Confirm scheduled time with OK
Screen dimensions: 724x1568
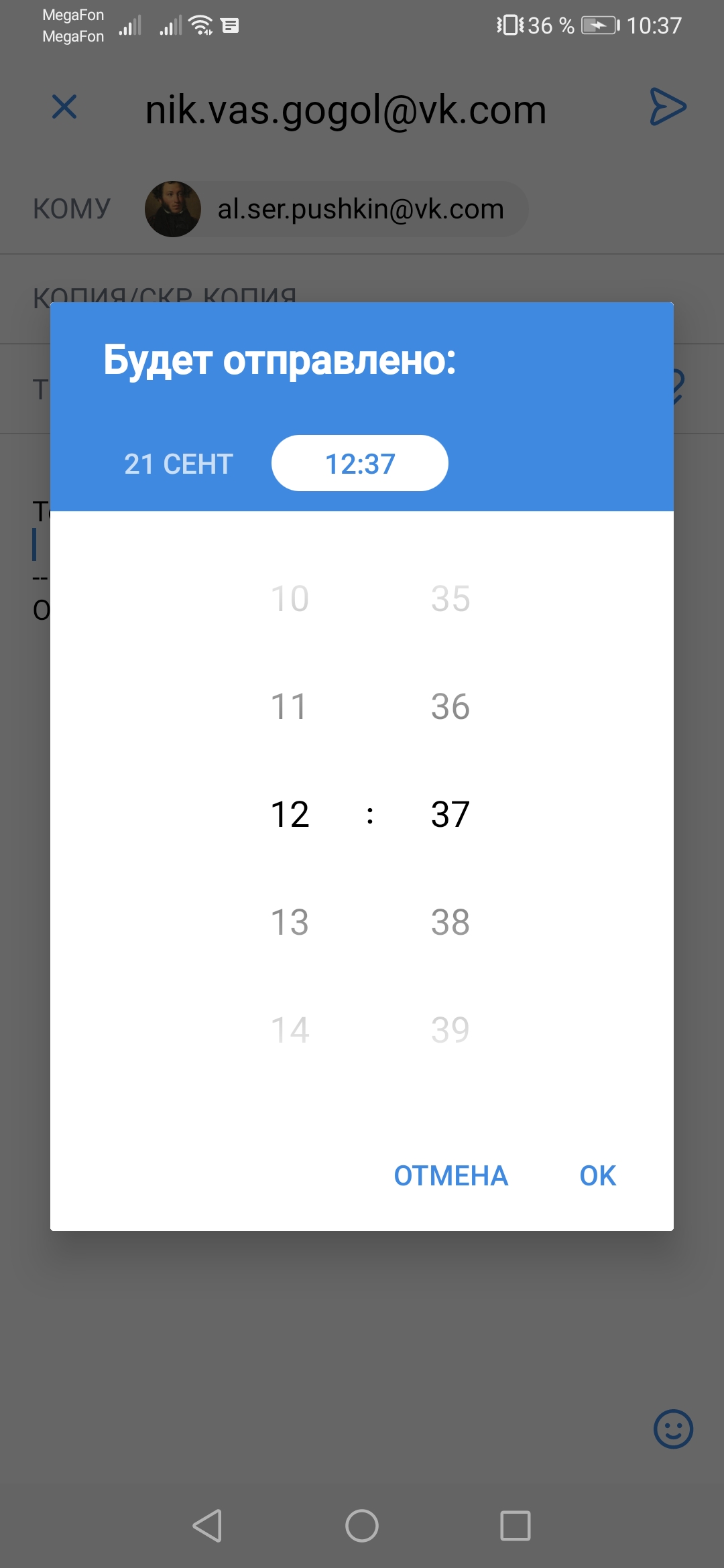point(597,1175)
